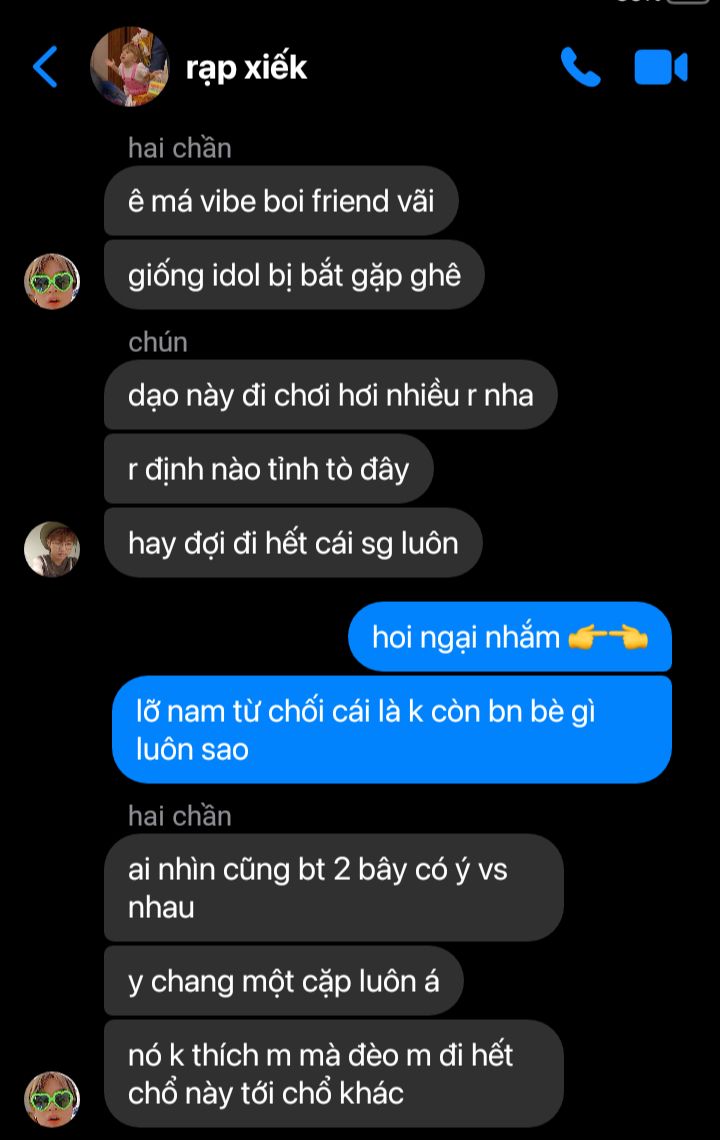Image resolution: width=720 pixels, height=1140 pixels.
Task: Start a voice call with rạp xiếk
Action: [580, 67]
